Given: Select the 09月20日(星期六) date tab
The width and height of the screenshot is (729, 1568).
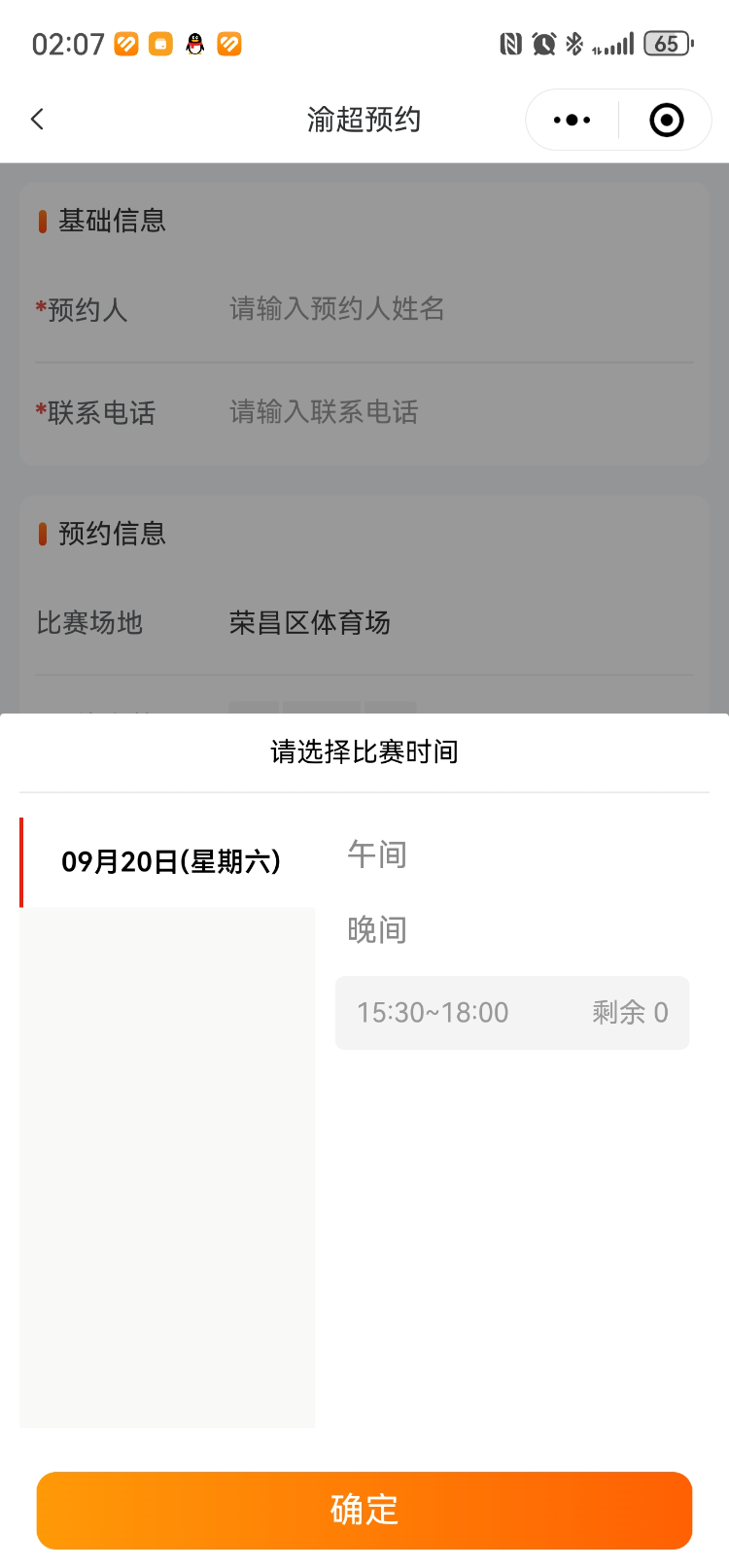Looking at the screenshot, I should click(x=170, y=861).
